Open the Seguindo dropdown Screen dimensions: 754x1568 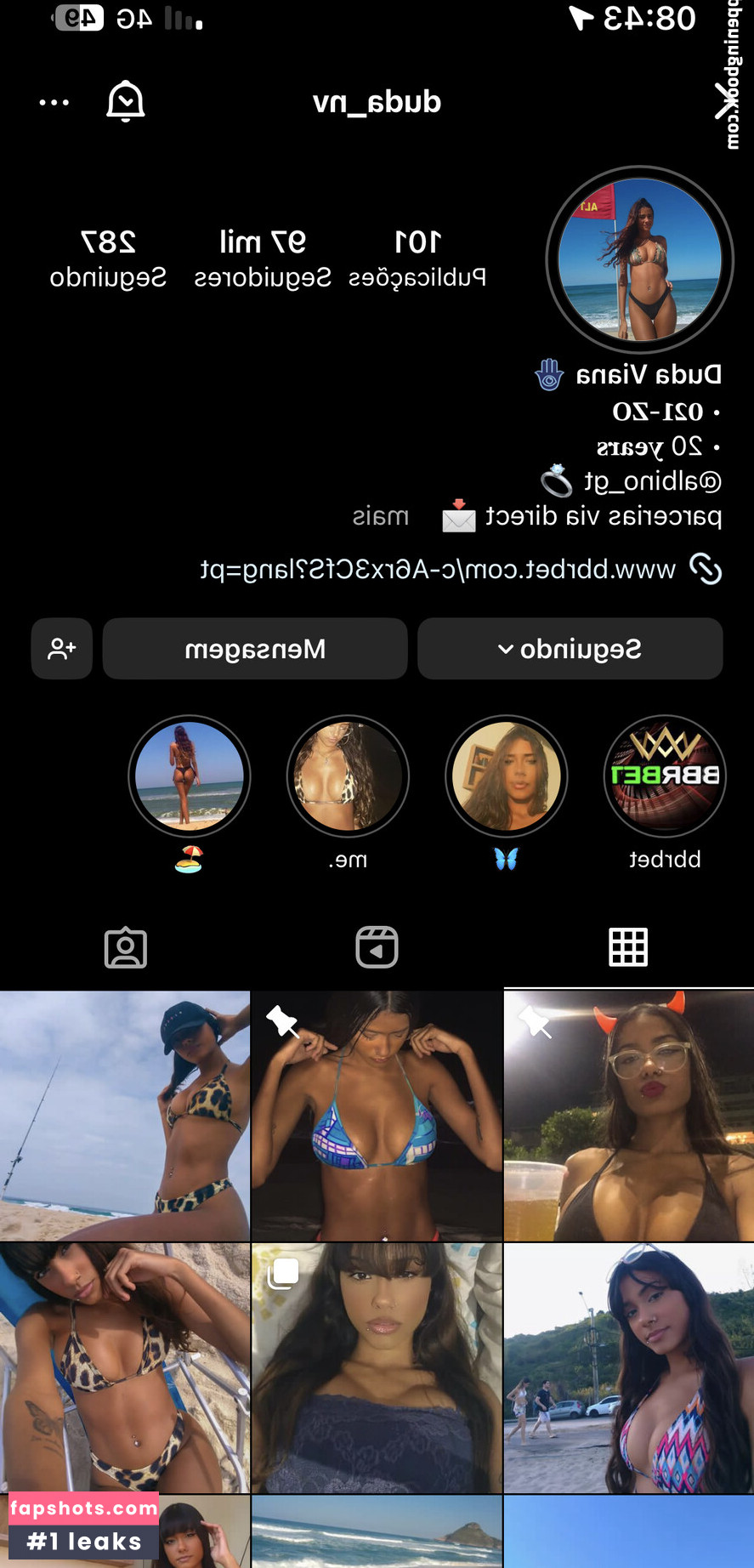click(570, 648)
